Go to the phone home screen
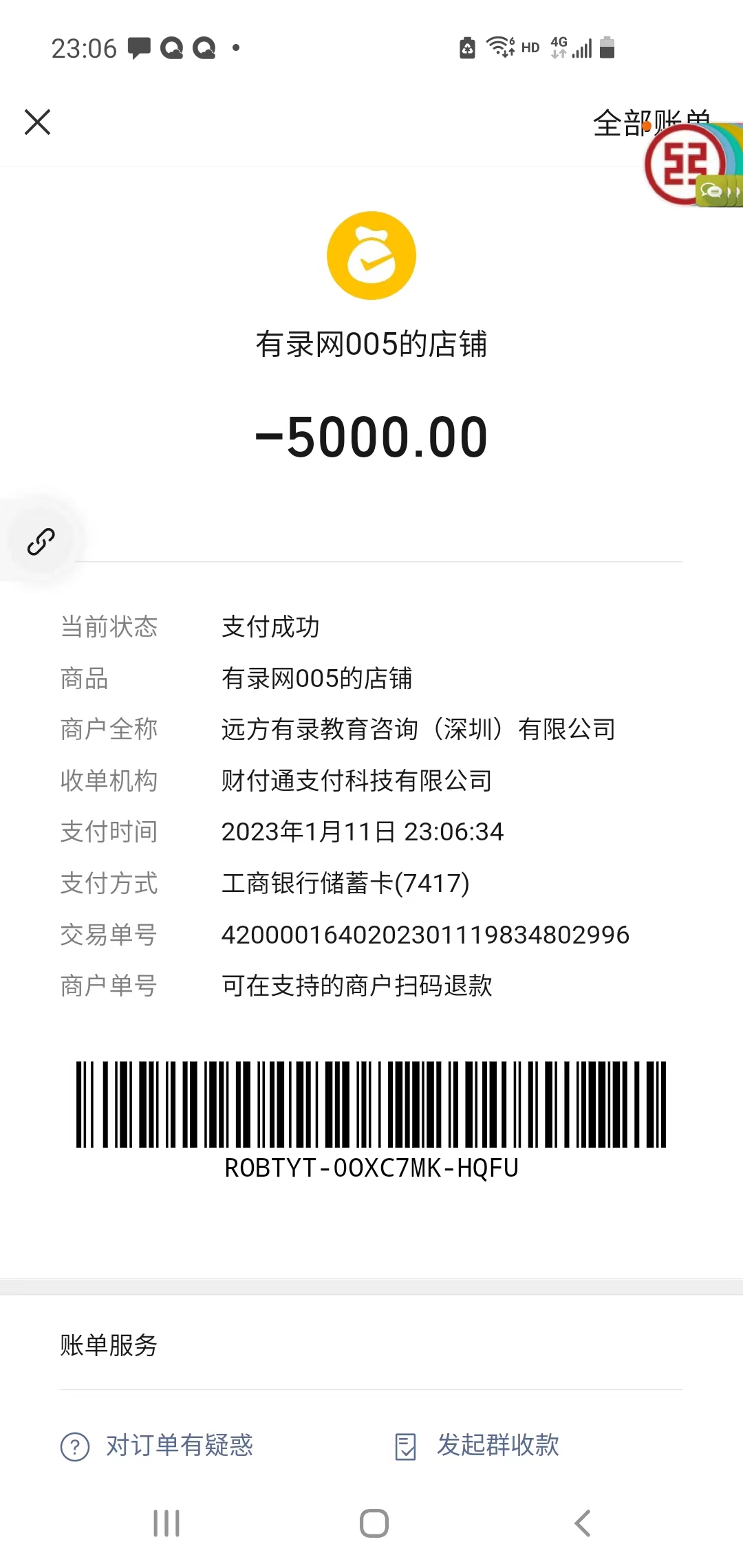Image resolution: width=743 pixels, height=1568 pixels. (x=374, y=1523)
